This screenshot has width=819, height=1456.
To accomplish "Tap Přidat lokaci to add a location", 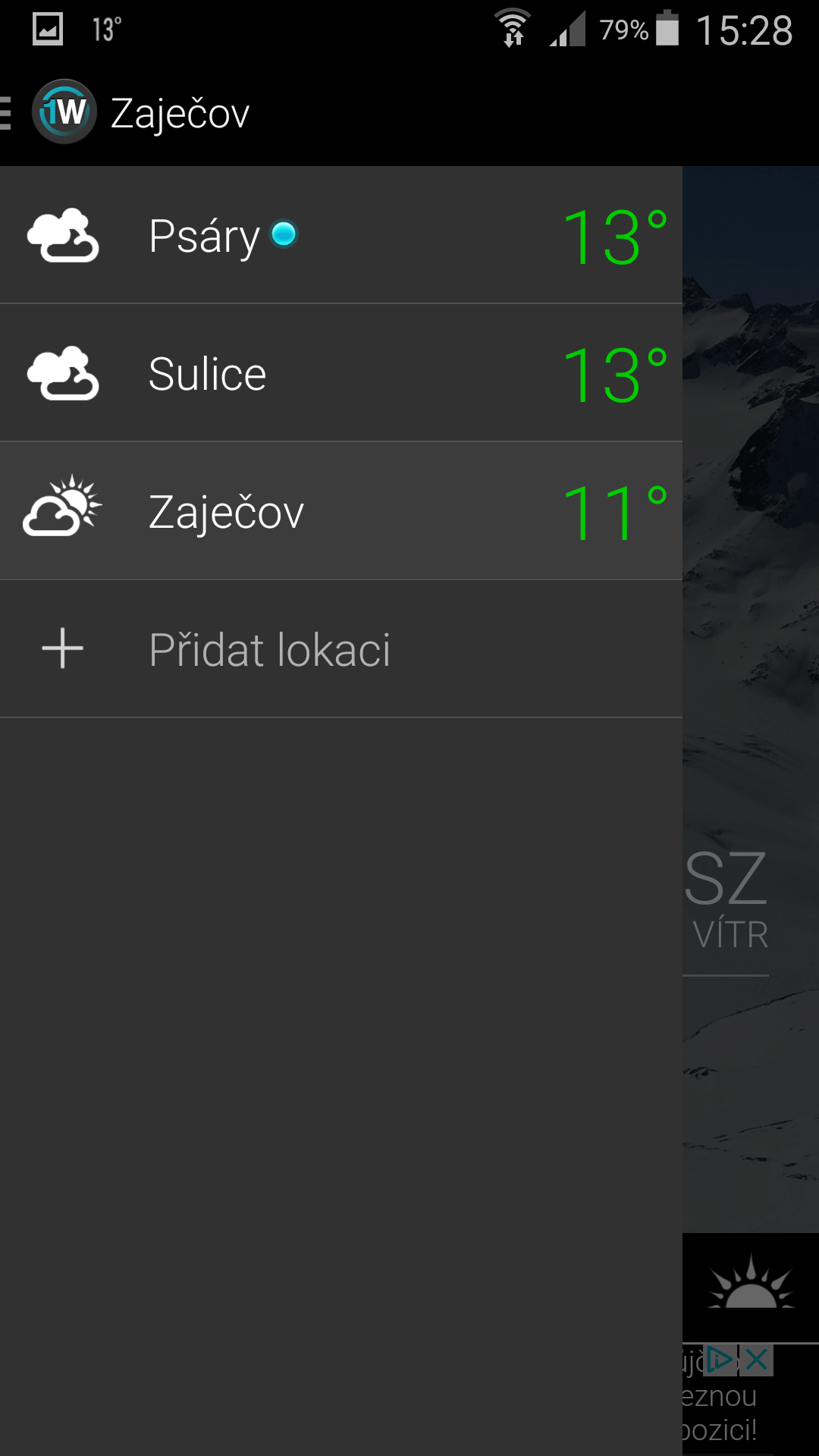I will tap(341, 649).
